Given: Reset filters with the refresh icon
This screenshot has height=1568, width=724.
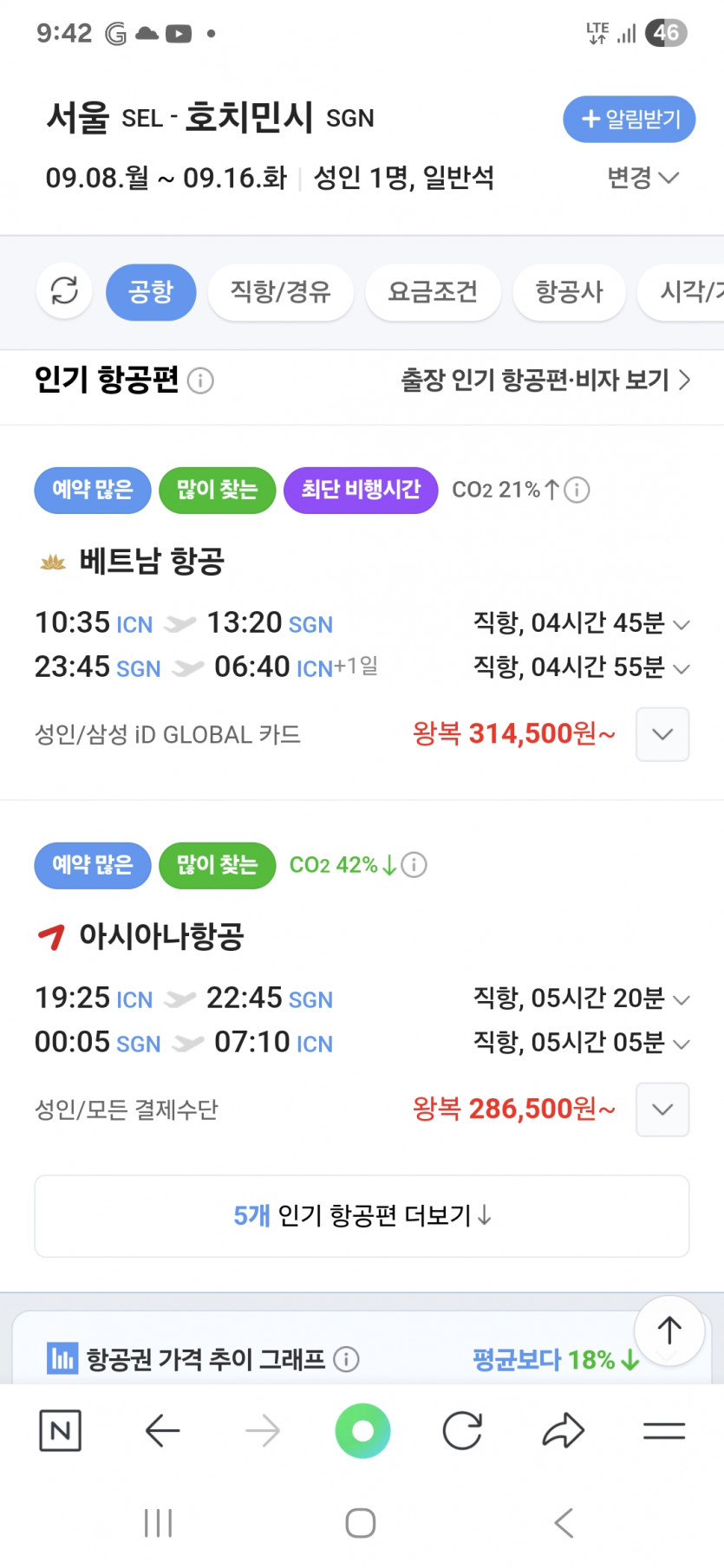Looking at the screenshot, I should pyautogui.click(x=64, y=290).
